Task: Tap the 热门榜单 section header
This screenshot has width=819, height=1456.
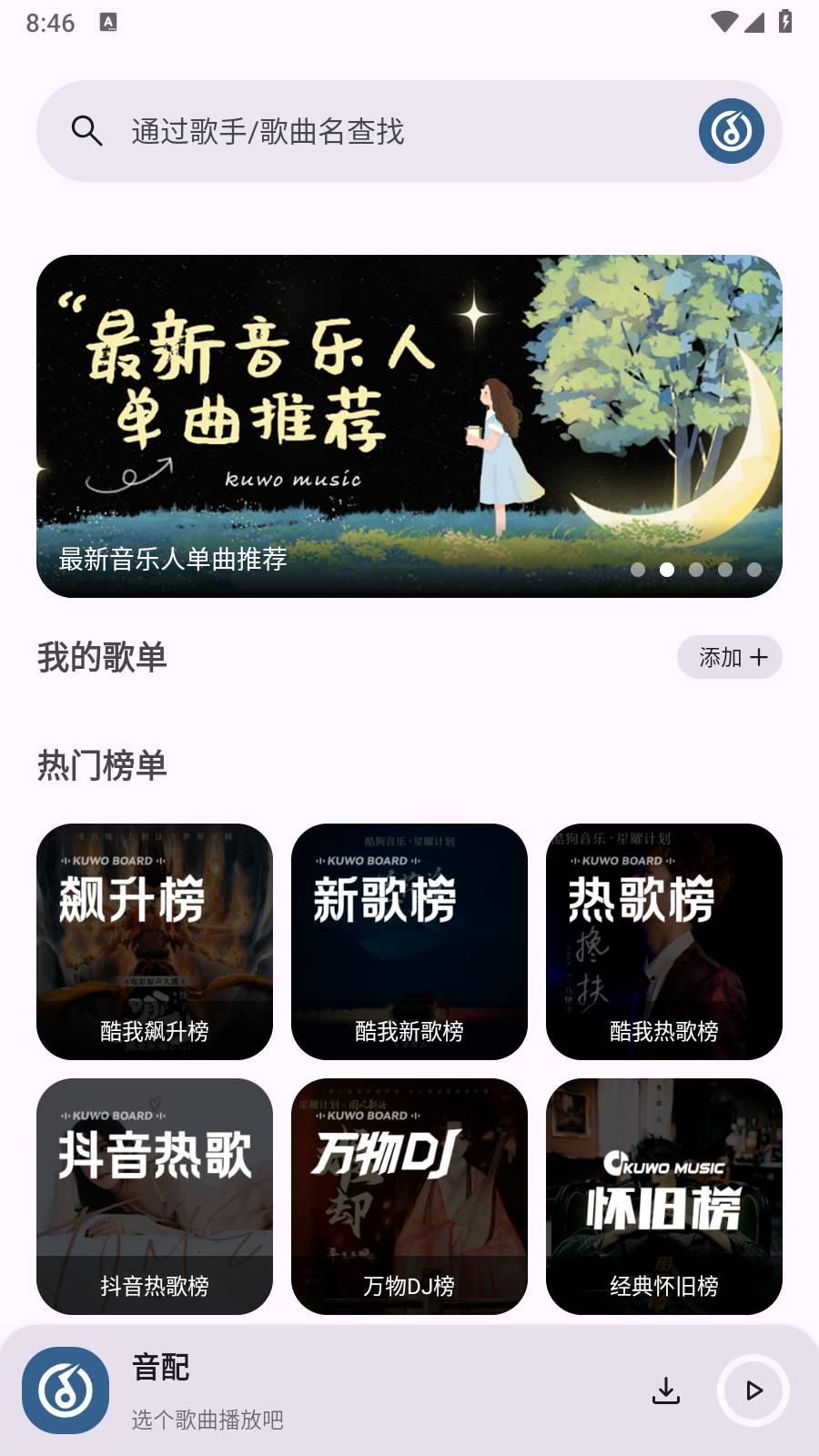Action: point(103,767)
